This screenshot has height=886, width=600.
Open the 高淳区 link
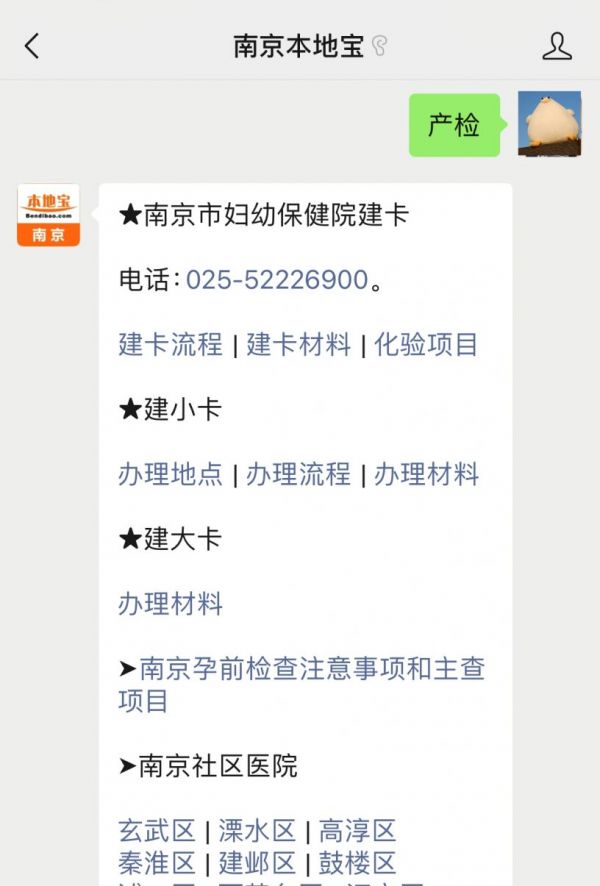coord(357,831)
